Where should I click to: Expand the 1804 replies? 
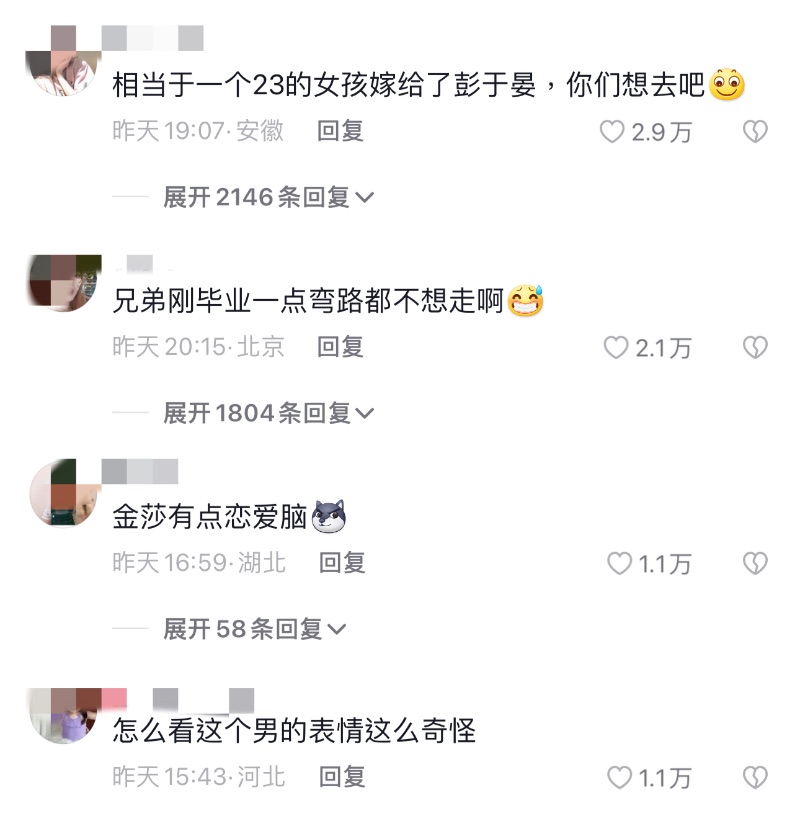point(268,412)
